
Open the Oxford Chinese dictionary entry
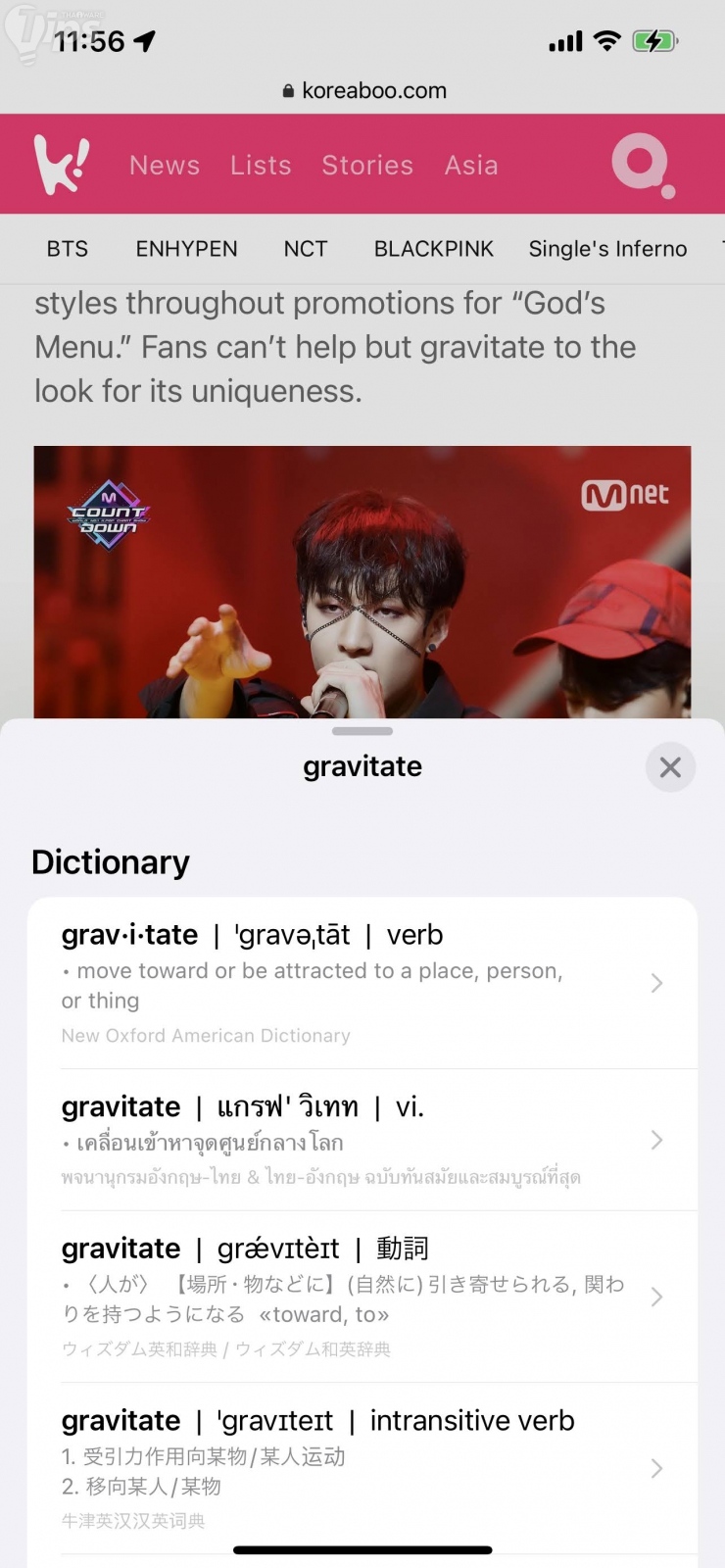point(362,1467)
